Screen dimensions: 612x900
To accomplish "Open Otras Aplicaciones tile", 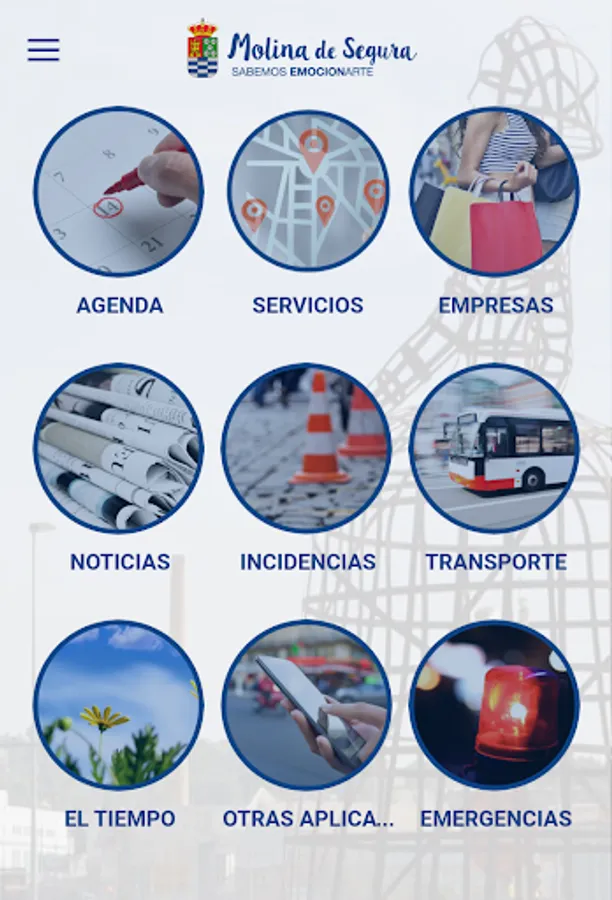I will click(307, 705).
